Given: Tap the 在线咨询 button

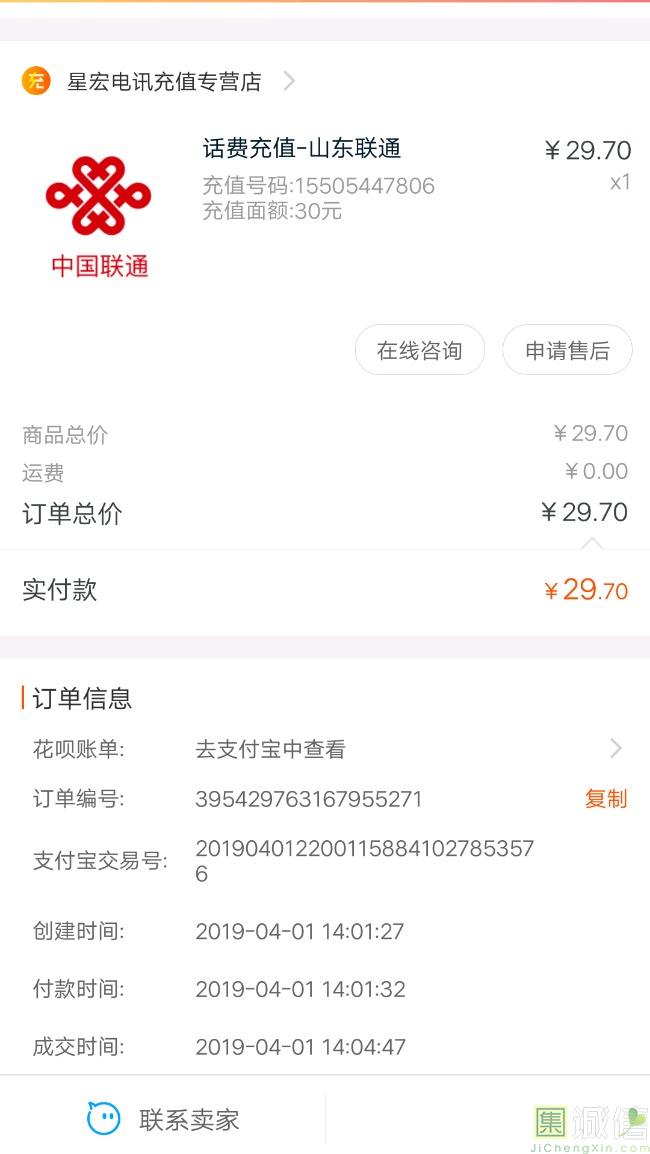Looking at the screenshot, I should coord(419,351).
